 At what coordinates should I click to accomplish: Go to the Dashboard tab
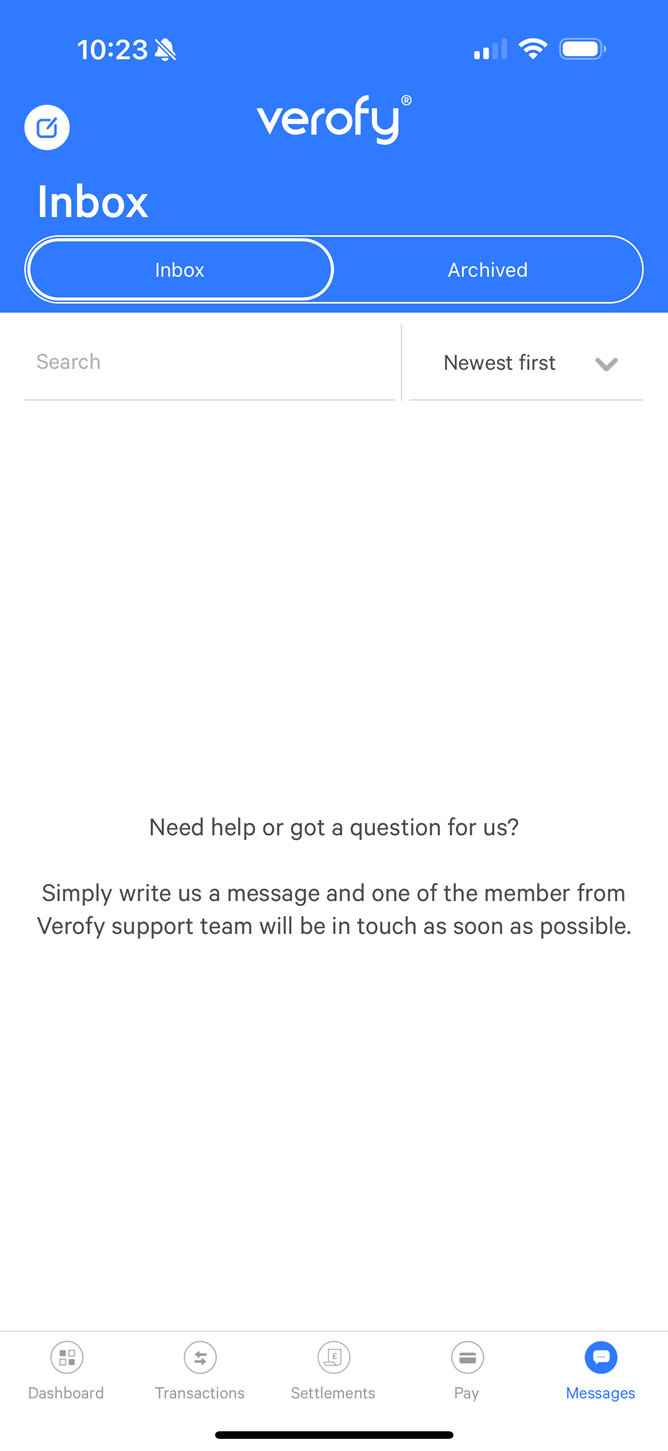pyautogui.click(x=66, y=1371)
